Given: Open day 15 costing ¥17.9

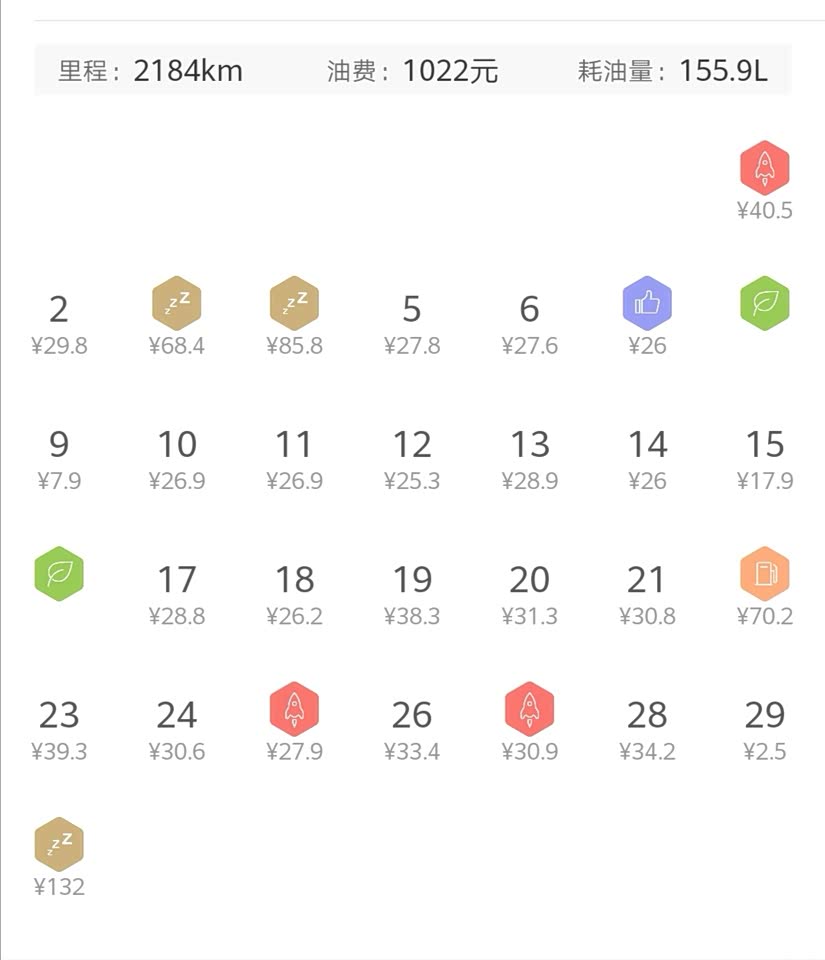Looking at the screenshot, I should tap(765, 445).
